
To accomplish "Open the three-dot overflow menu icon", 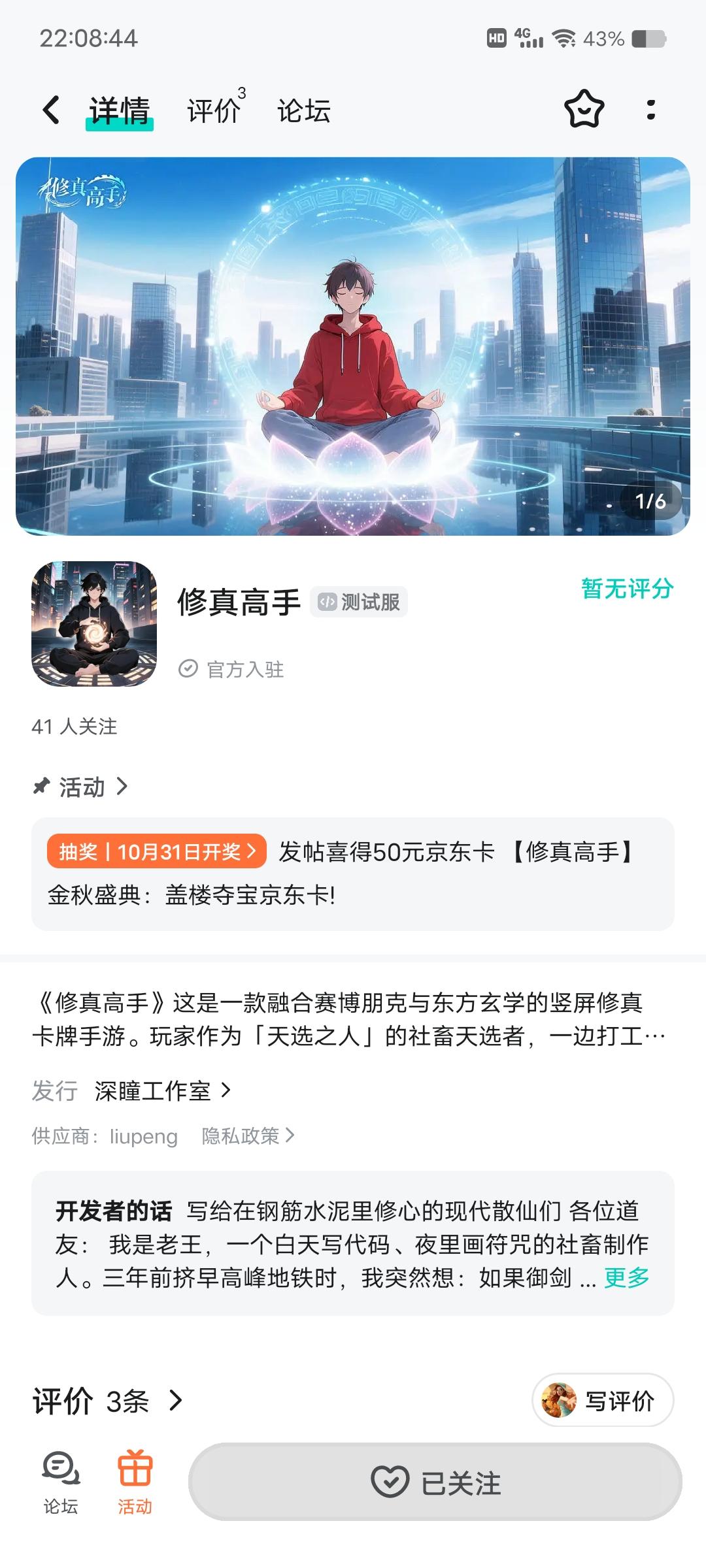I will pyautogui.click(x=650, y=111).
